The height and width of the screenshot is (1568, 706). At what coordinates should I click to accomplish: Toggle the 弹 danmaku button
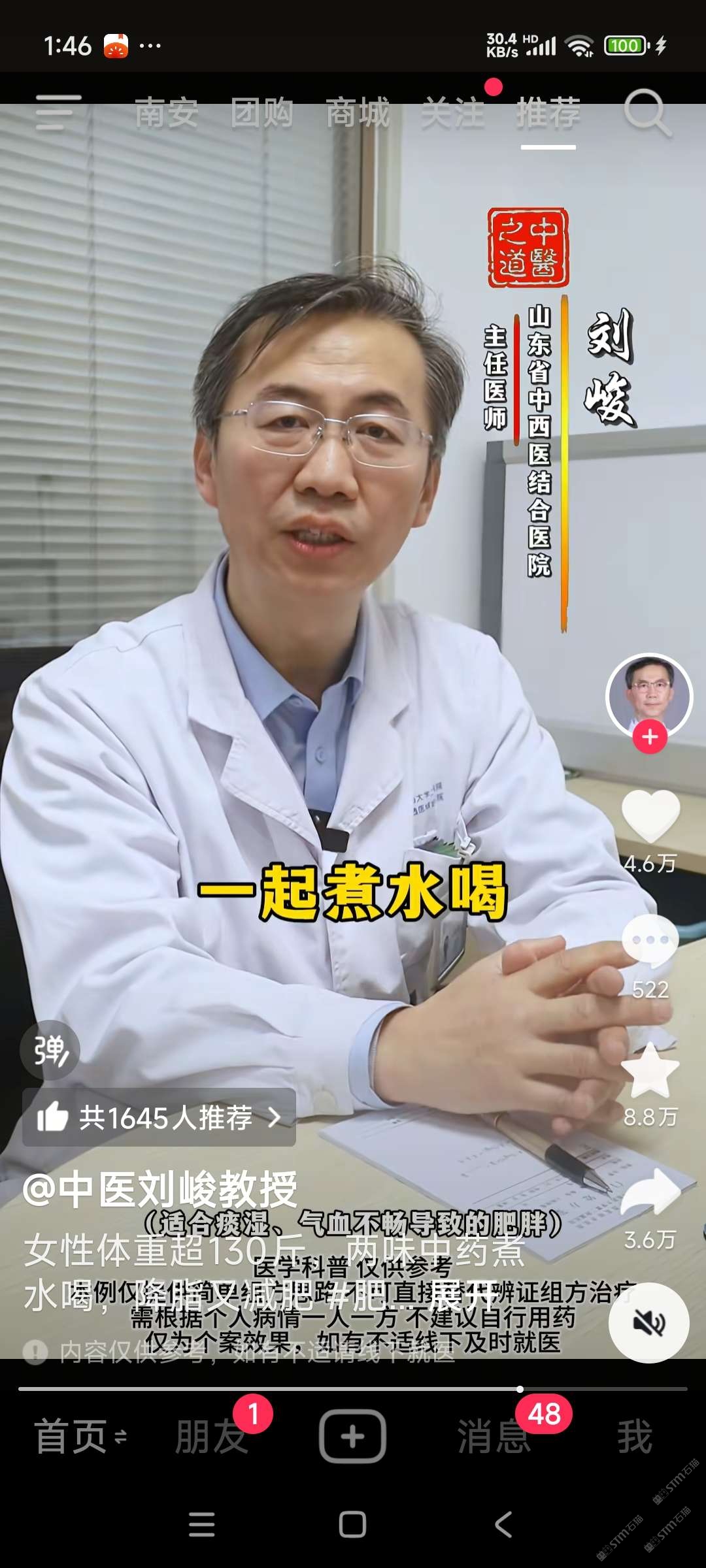pos(50,1050)
